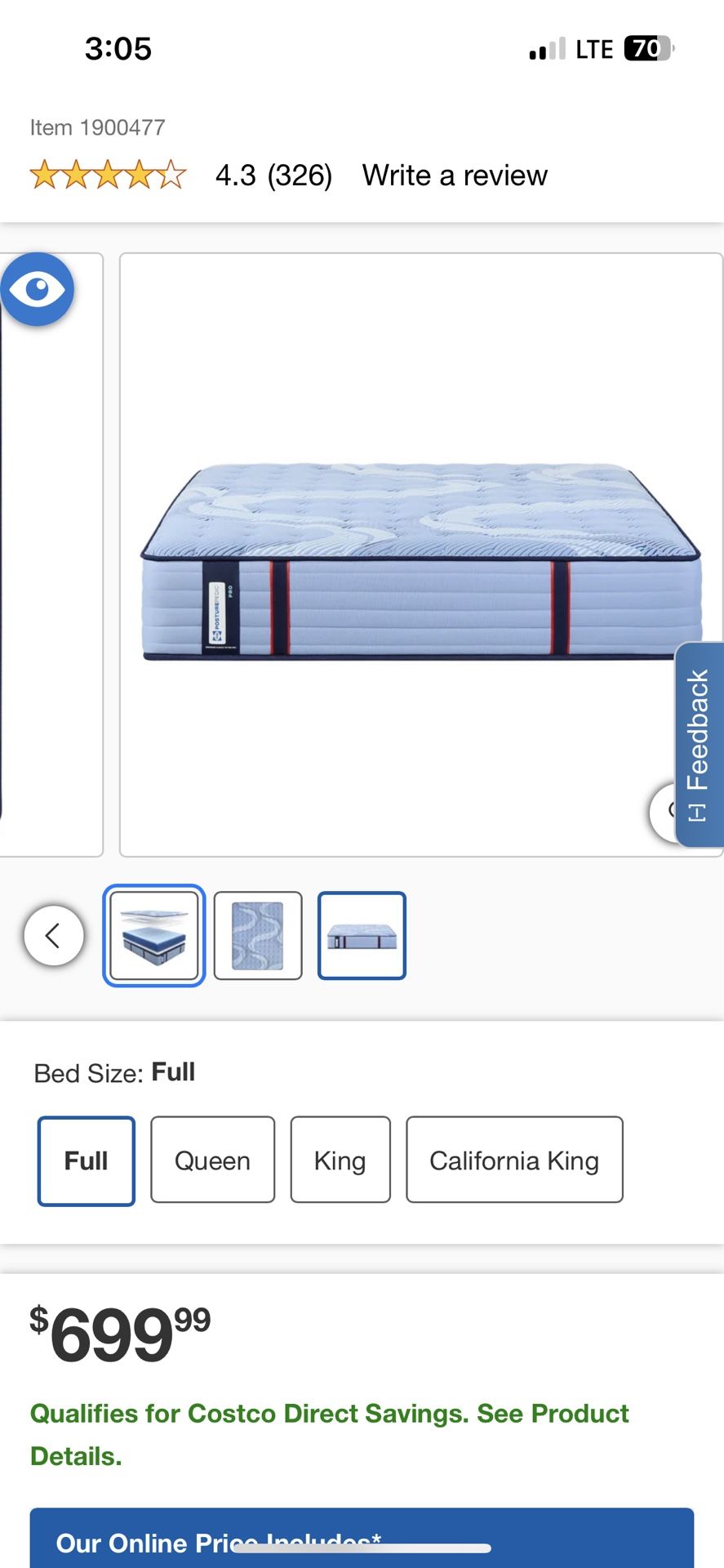This screenshot has width=724, height=1568.
Task: Open the star rating reviews
Action: [x=109, y=176]
